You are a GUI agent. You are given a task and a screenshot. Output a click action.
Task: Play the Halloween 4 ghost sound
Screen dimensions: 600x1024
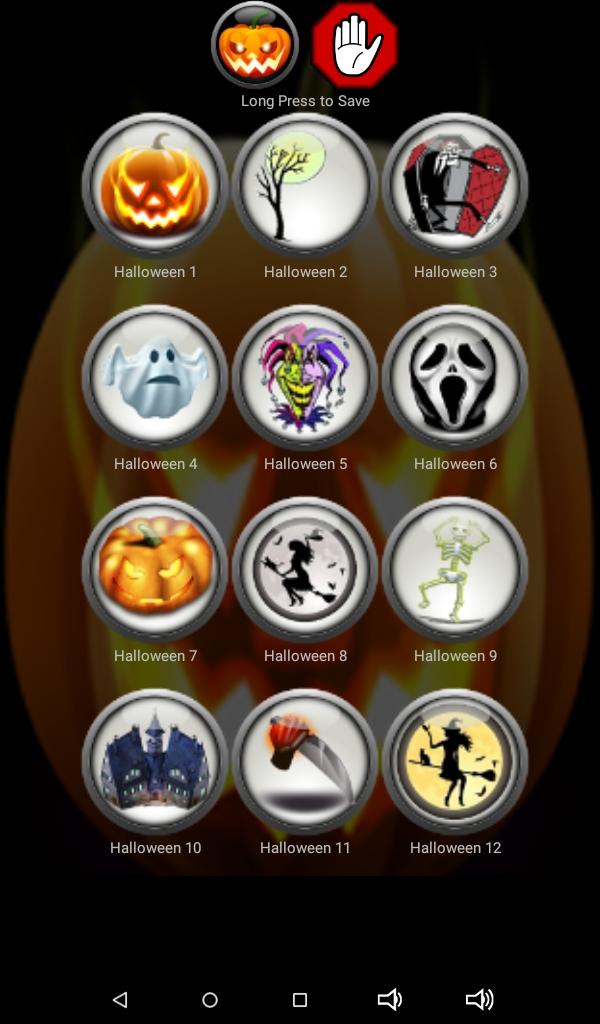155,377
